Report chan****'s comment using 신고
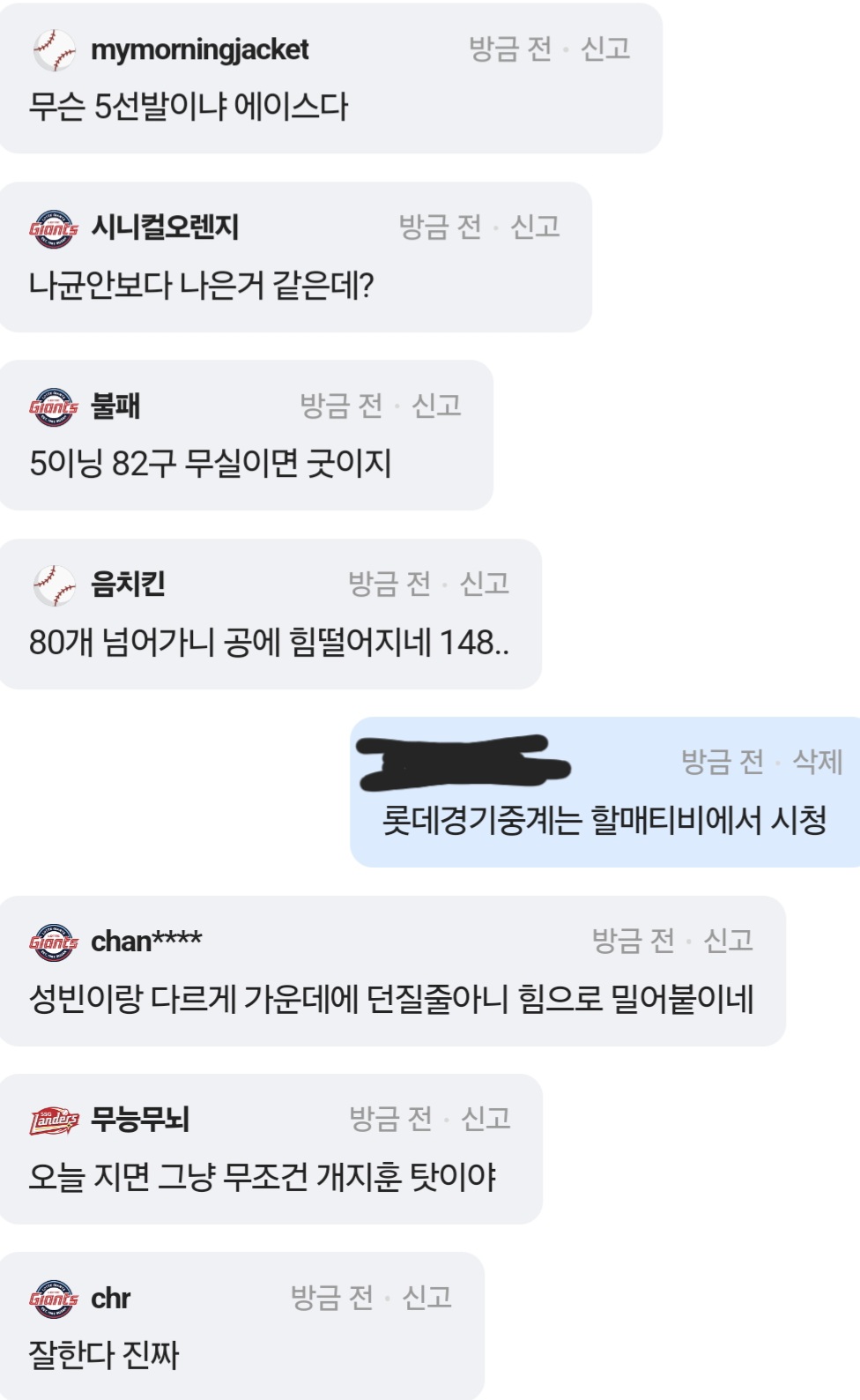 coord(728,941)
